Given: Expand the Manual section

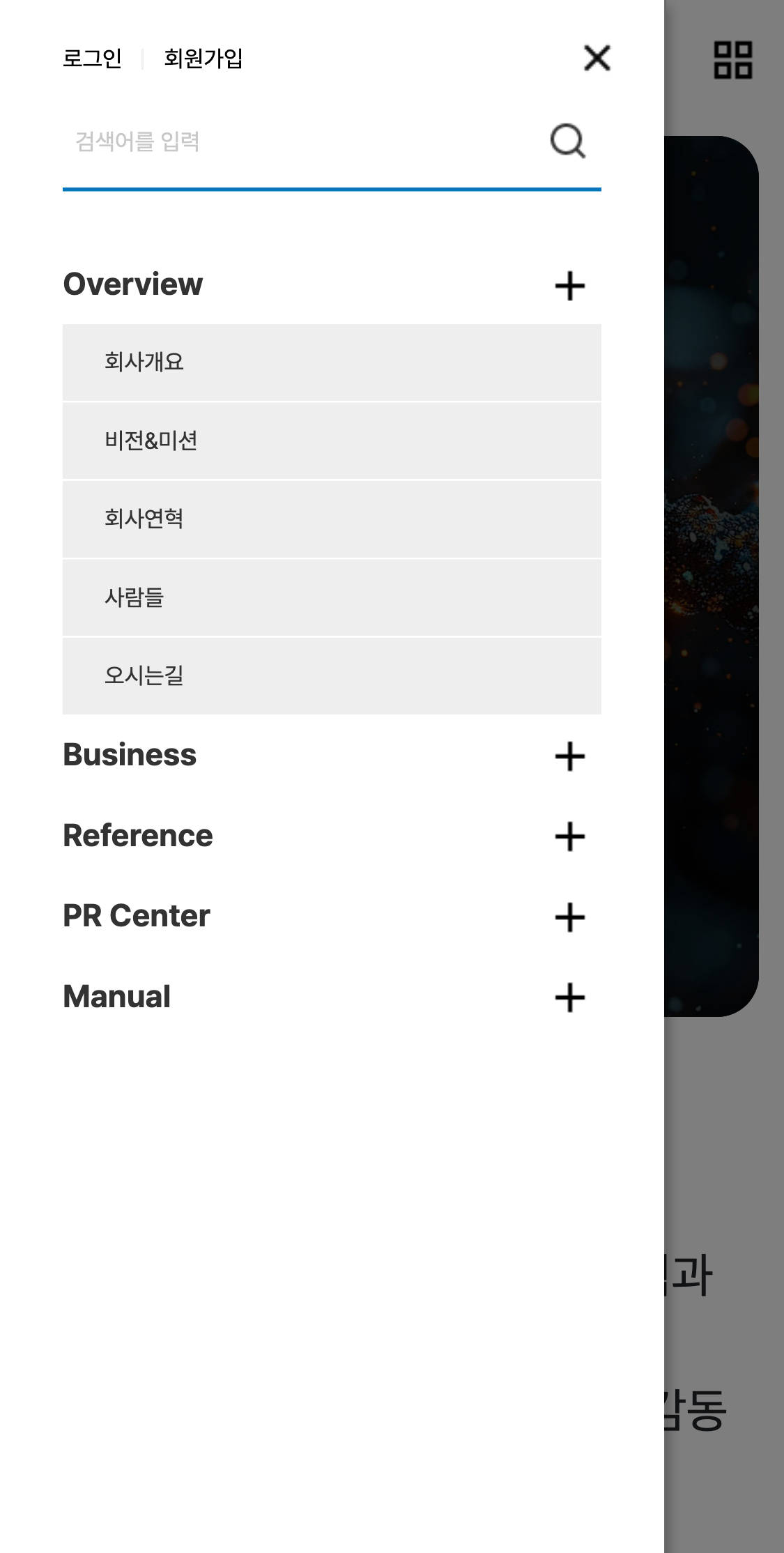Looking at the screenshot, I should [569, 997].
